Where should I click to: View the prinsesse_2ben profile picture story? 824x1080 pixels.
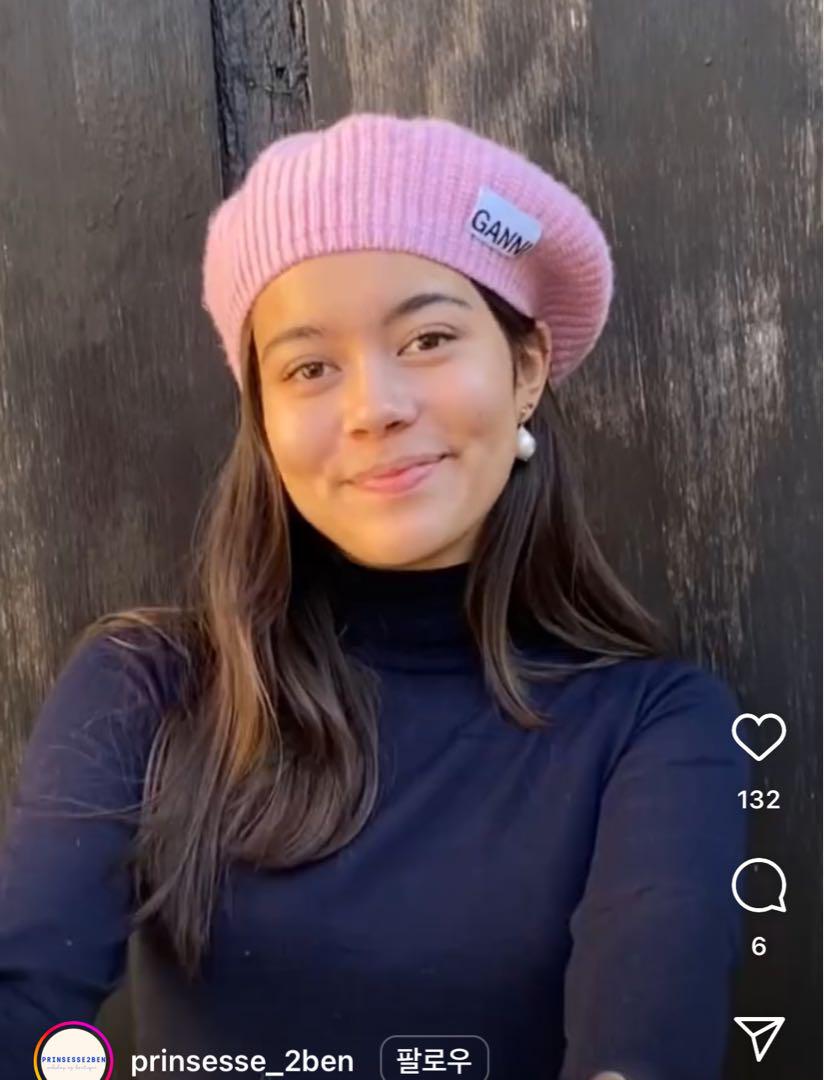click(x=73, y=1058)
